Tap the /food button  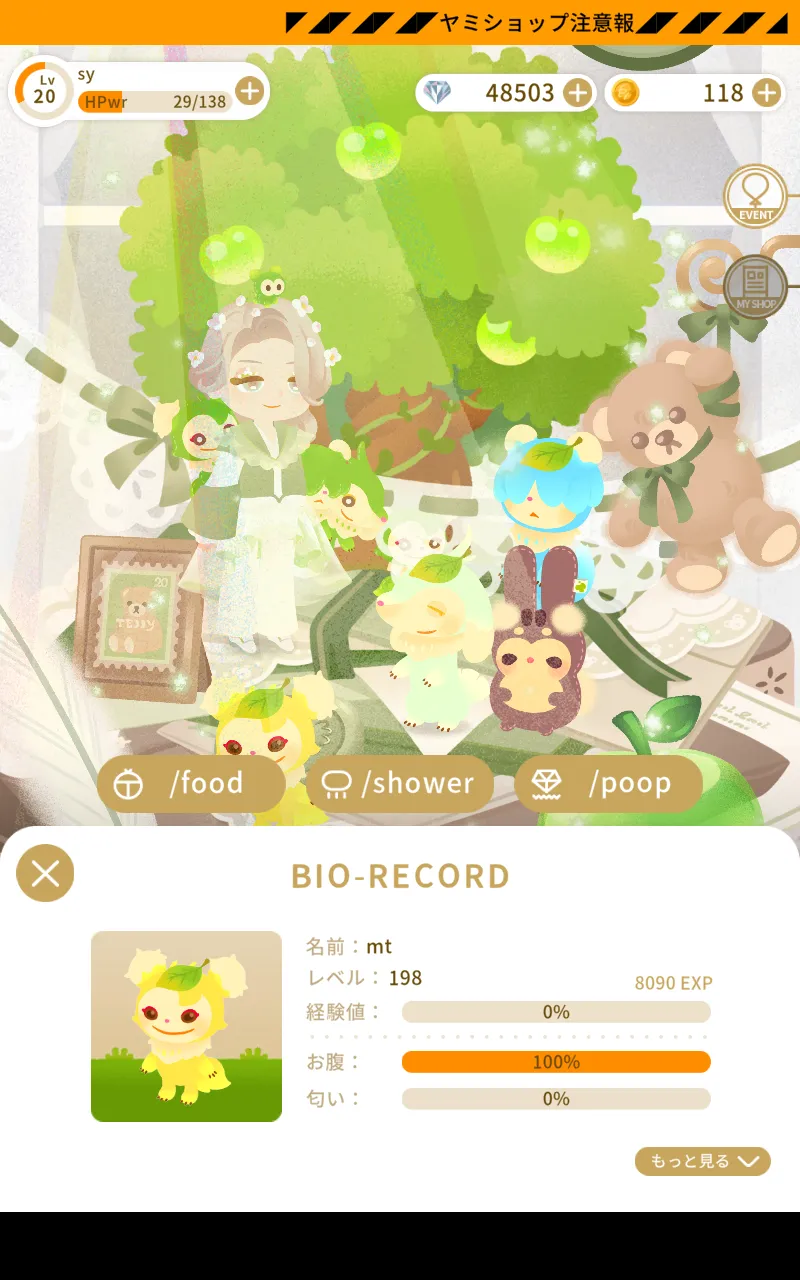[191, 784]
